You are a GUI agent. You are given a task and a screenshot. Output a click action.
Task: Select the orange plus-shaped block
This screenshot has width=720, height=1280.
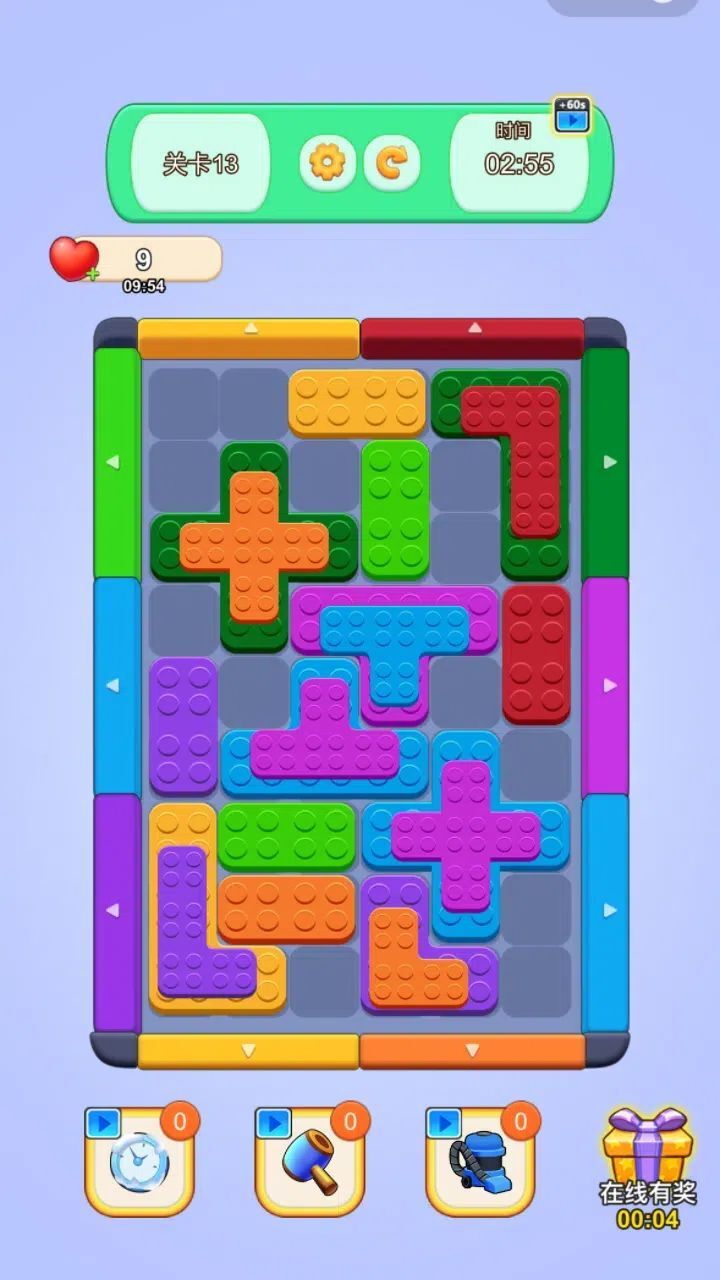click(254, 545)
